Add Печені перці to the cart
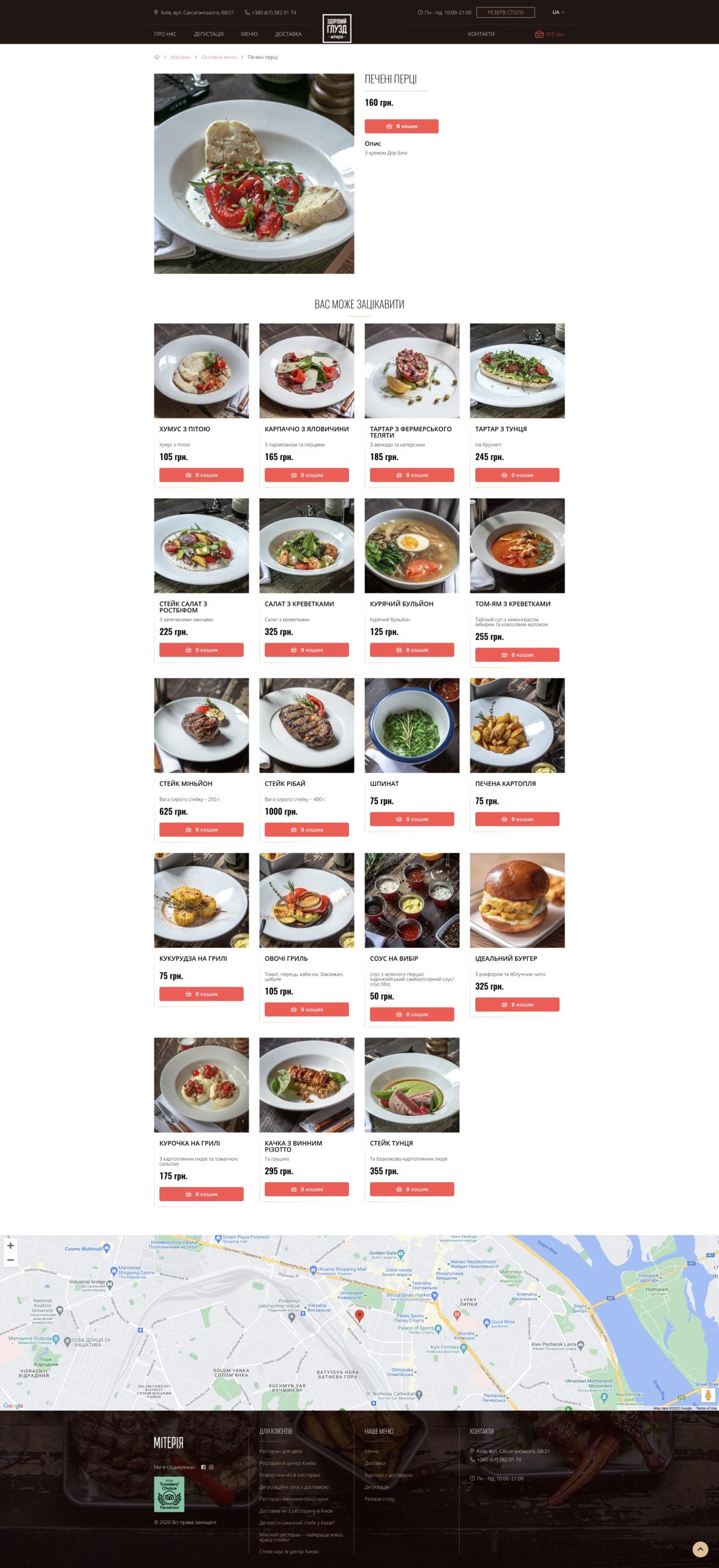This screenshot has width=719, height=1568. [401, 126]
